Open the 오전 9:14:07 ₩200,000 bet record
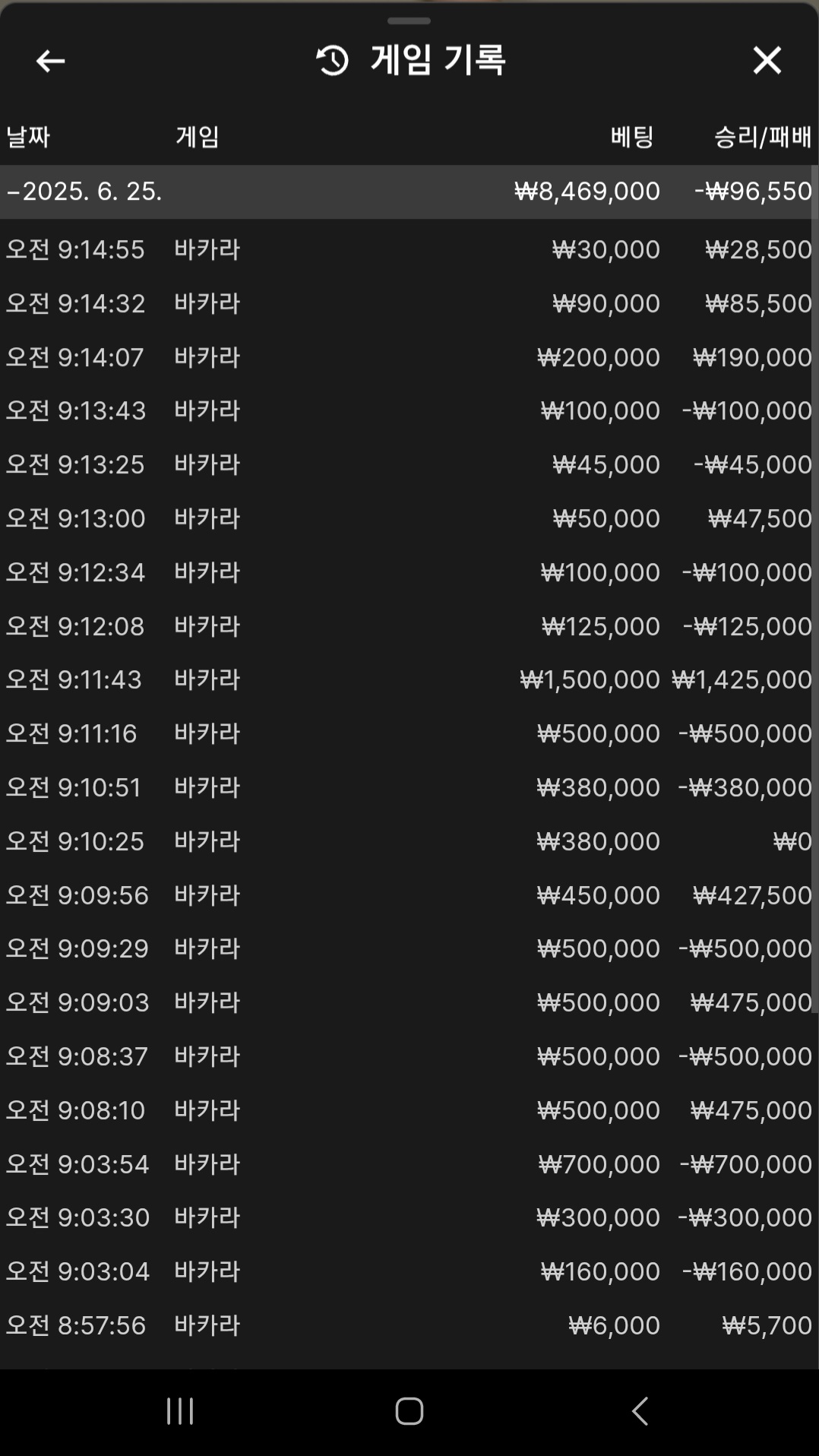The width and height of the screenshot is (819, 1456). [409, 357]
